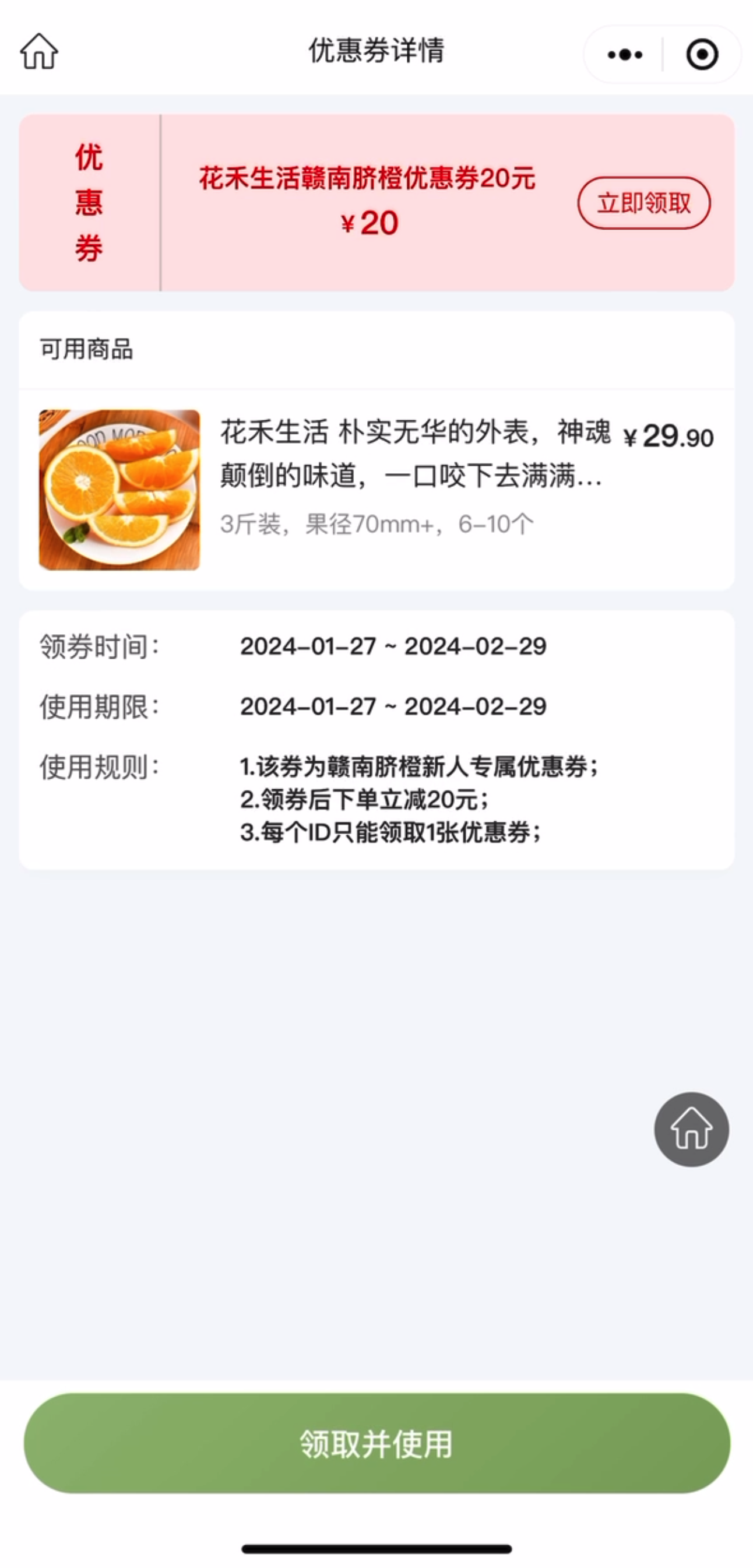This screenshot has width=753, height=1568.
Task: Tap the green 领取并使用 button
Action: (x=376, y=1444)
